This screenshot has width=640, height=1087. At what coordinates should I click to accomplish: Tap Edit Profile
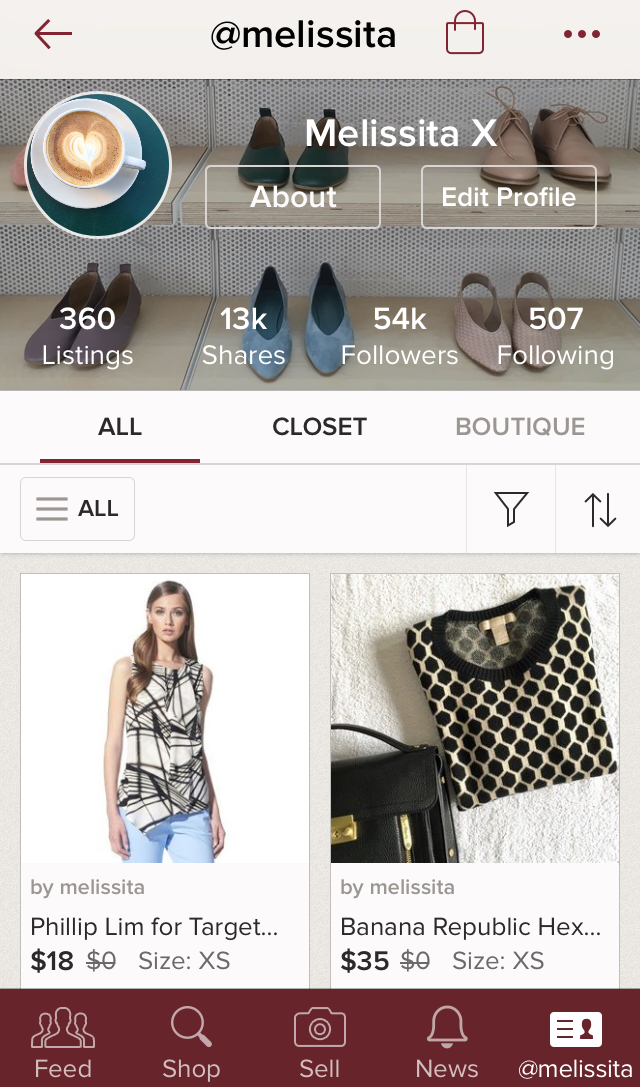(508, 197)
